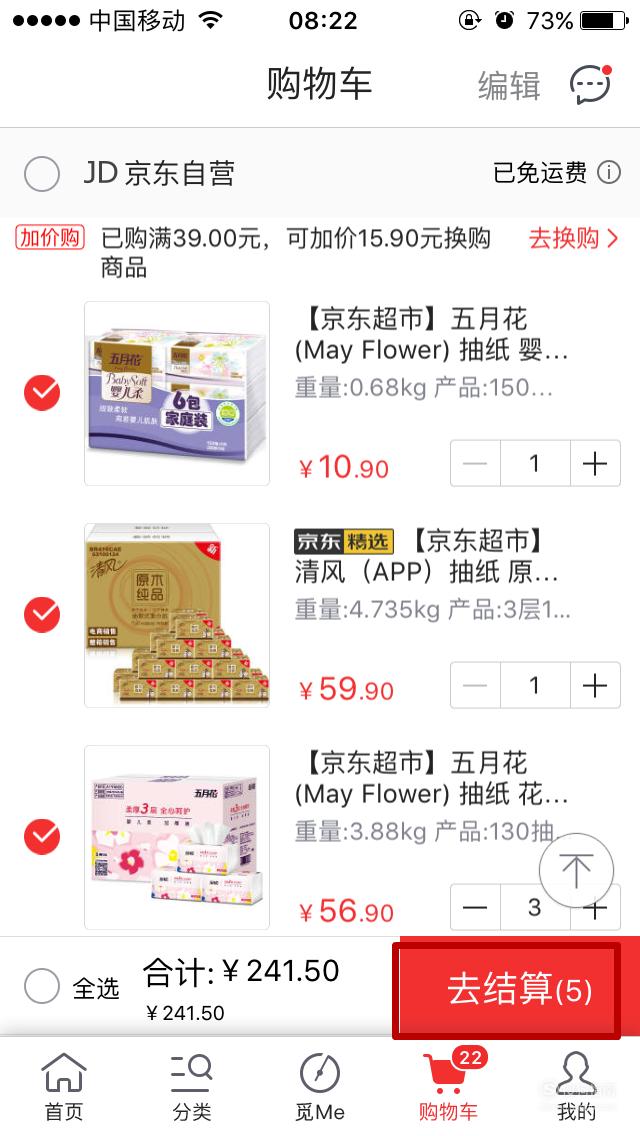This screenshot has width=640, height=1136.
Task: Go to the 我的 profile tab
Action: click(x=576, y=1086)
